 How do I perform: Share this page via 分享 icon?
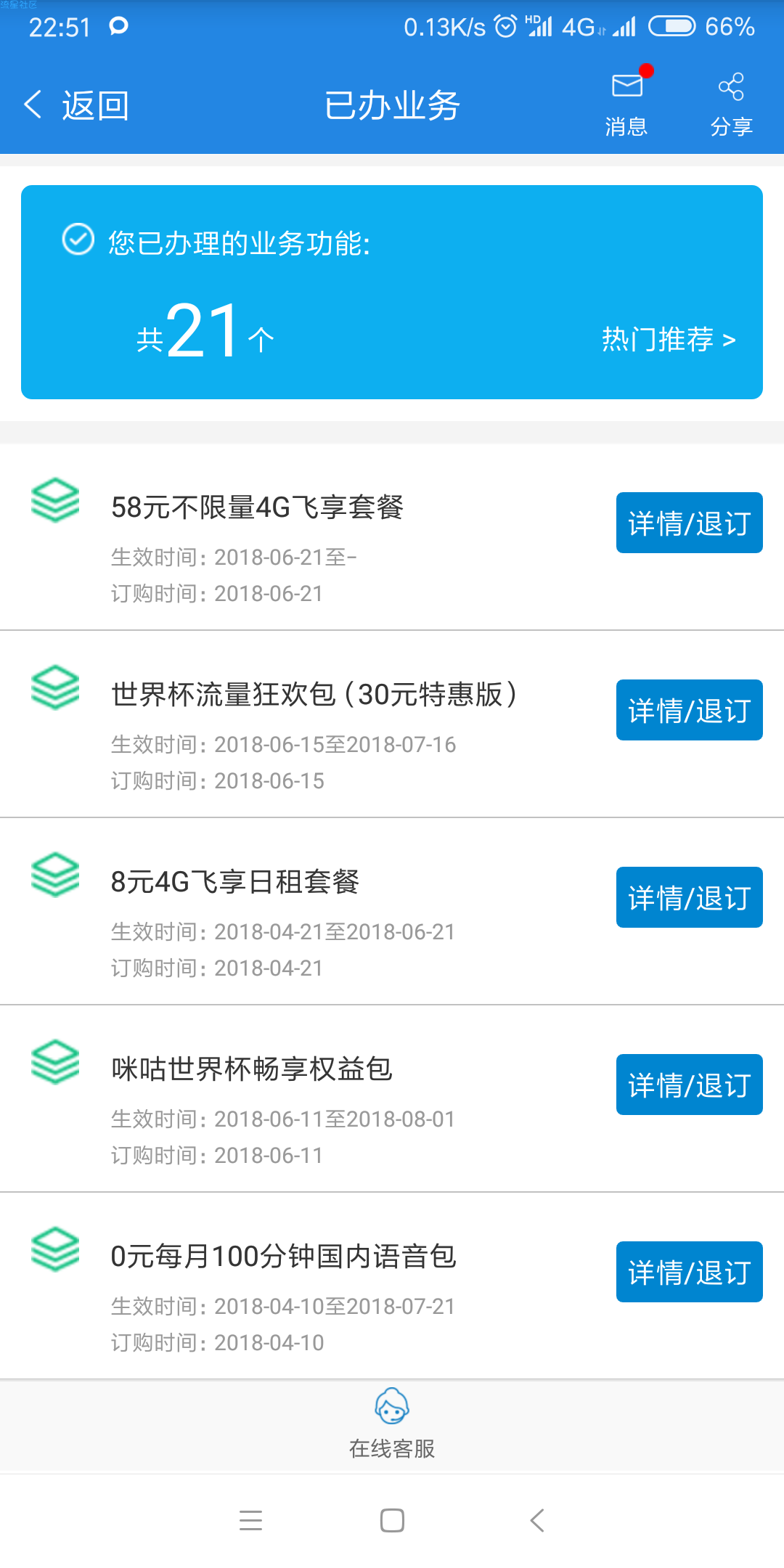731,105
